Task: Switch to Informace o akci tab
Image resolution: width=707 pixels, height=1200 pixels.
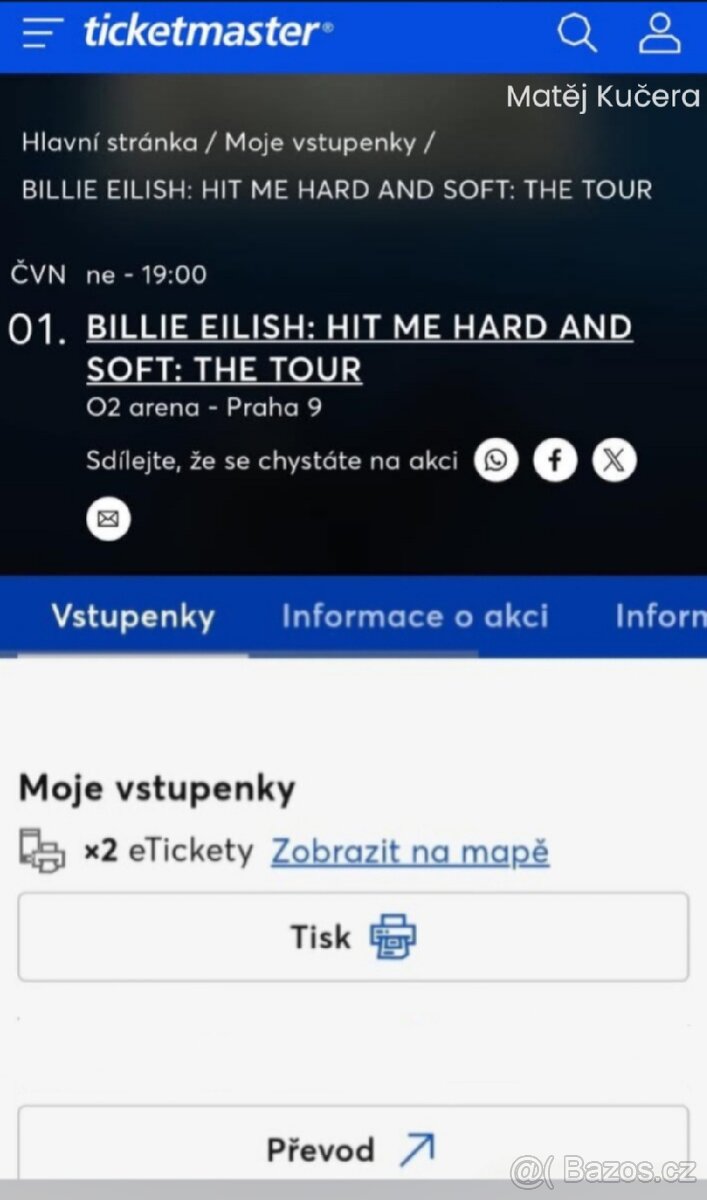Action: coord(414,616)
